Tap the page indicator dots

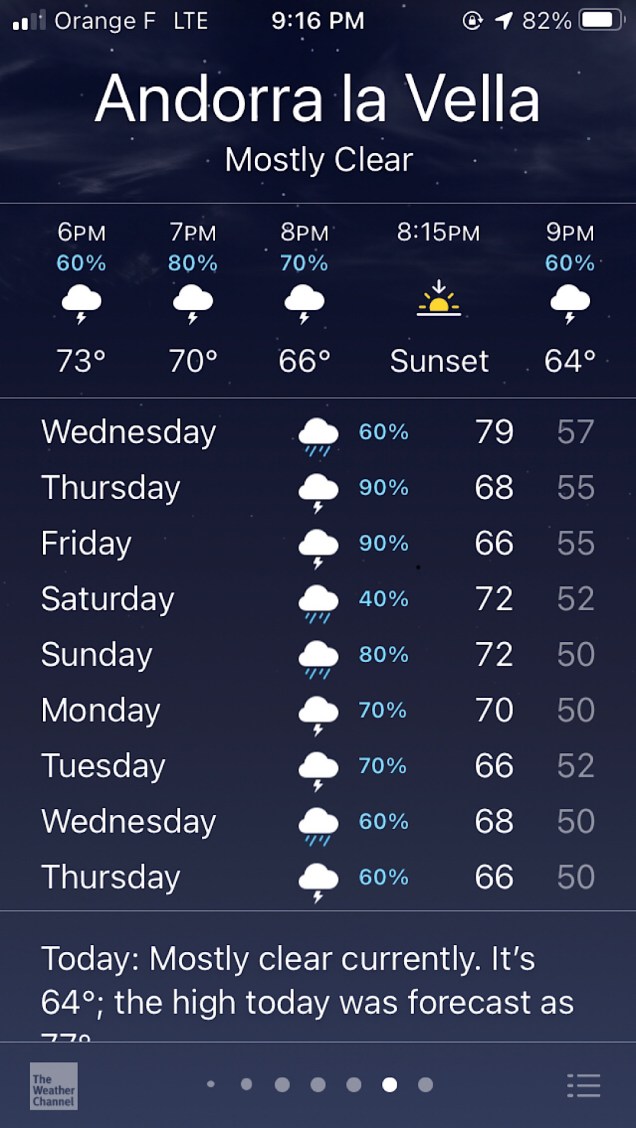point(319,1085)
